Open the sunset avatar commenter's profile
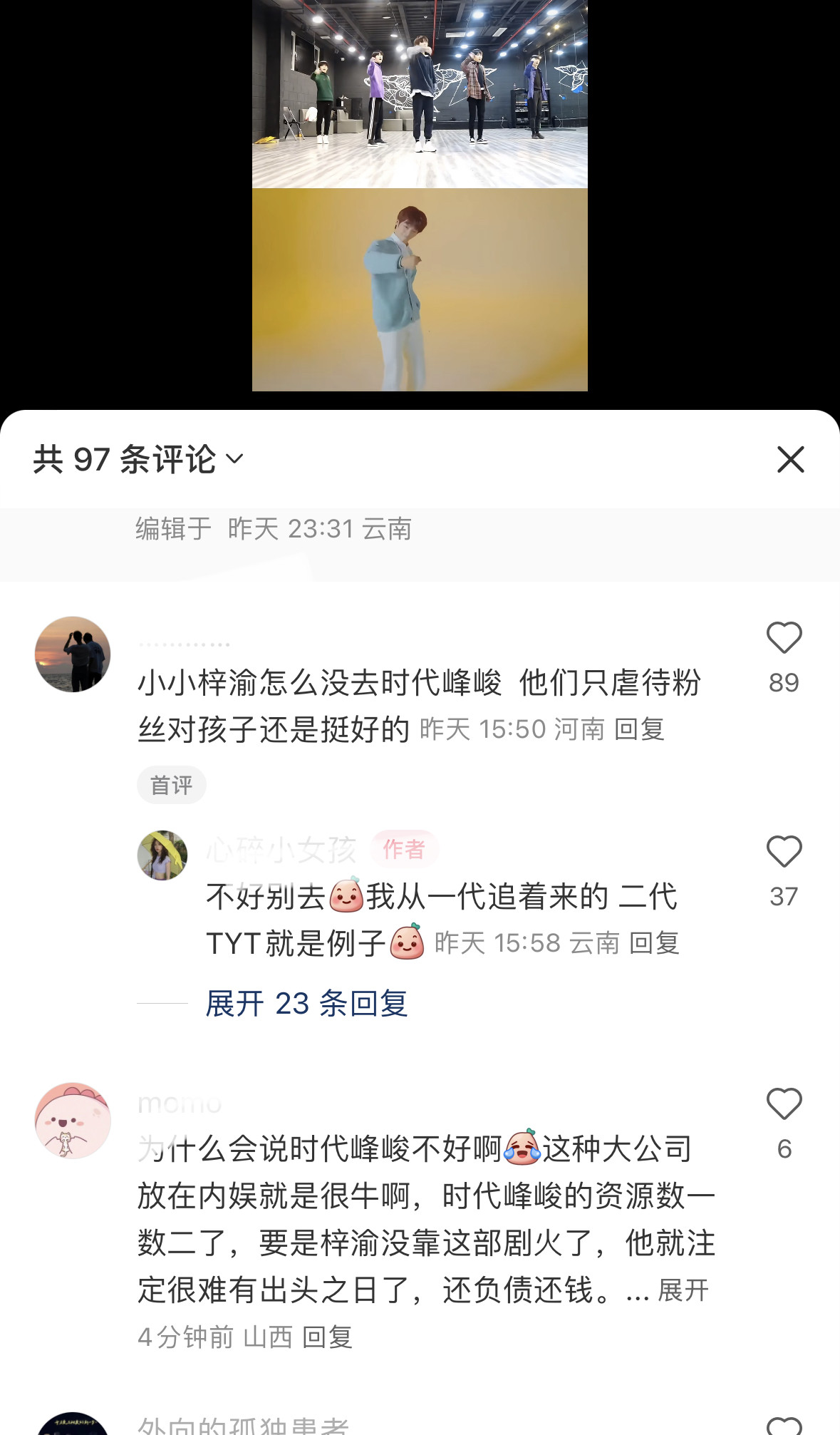Screen dimensions: 840x1435 73,654
